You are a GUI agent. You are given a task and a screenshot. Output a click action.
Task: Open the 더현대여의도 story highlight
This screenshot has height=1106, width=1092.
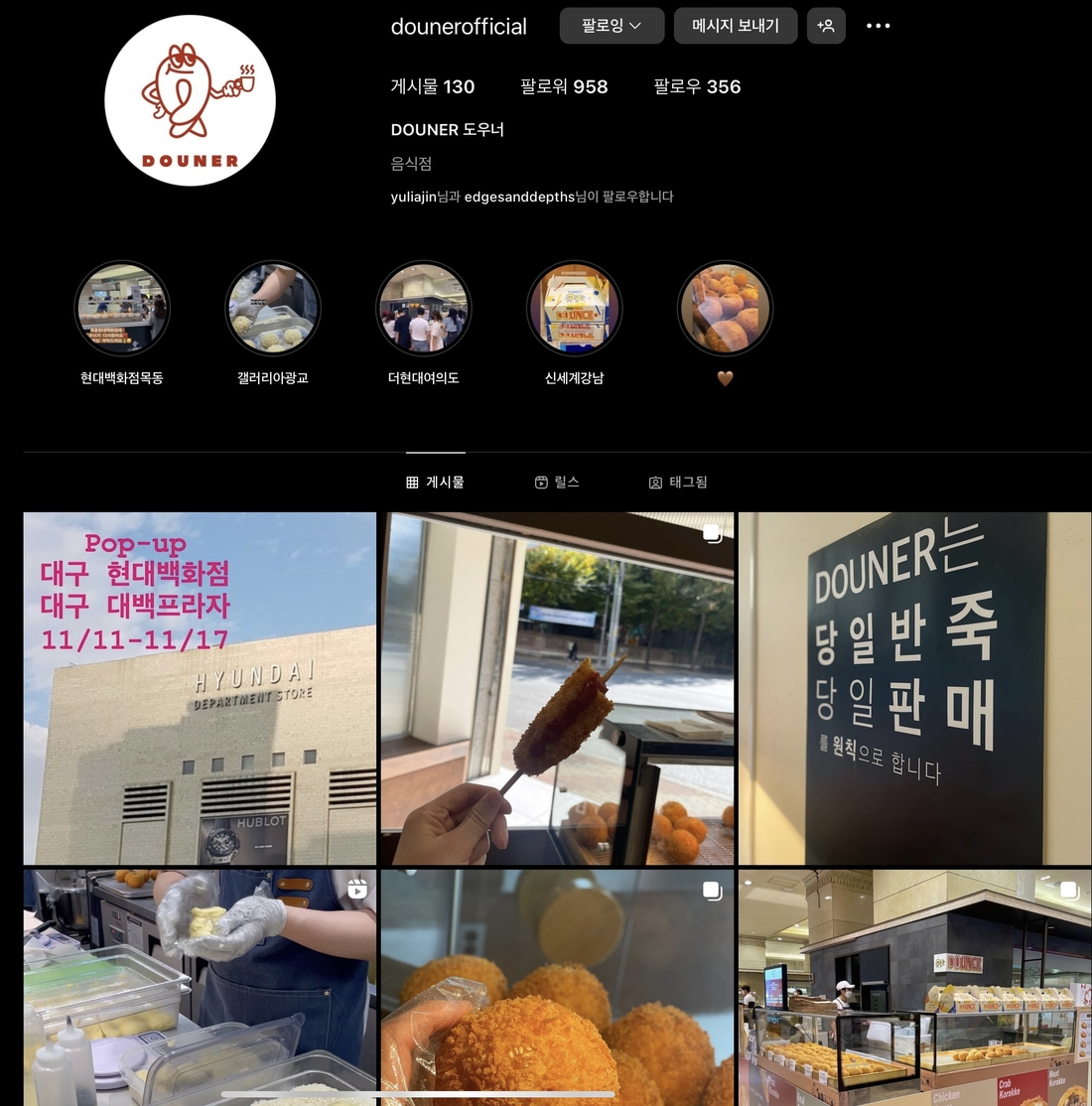[424, 309]
